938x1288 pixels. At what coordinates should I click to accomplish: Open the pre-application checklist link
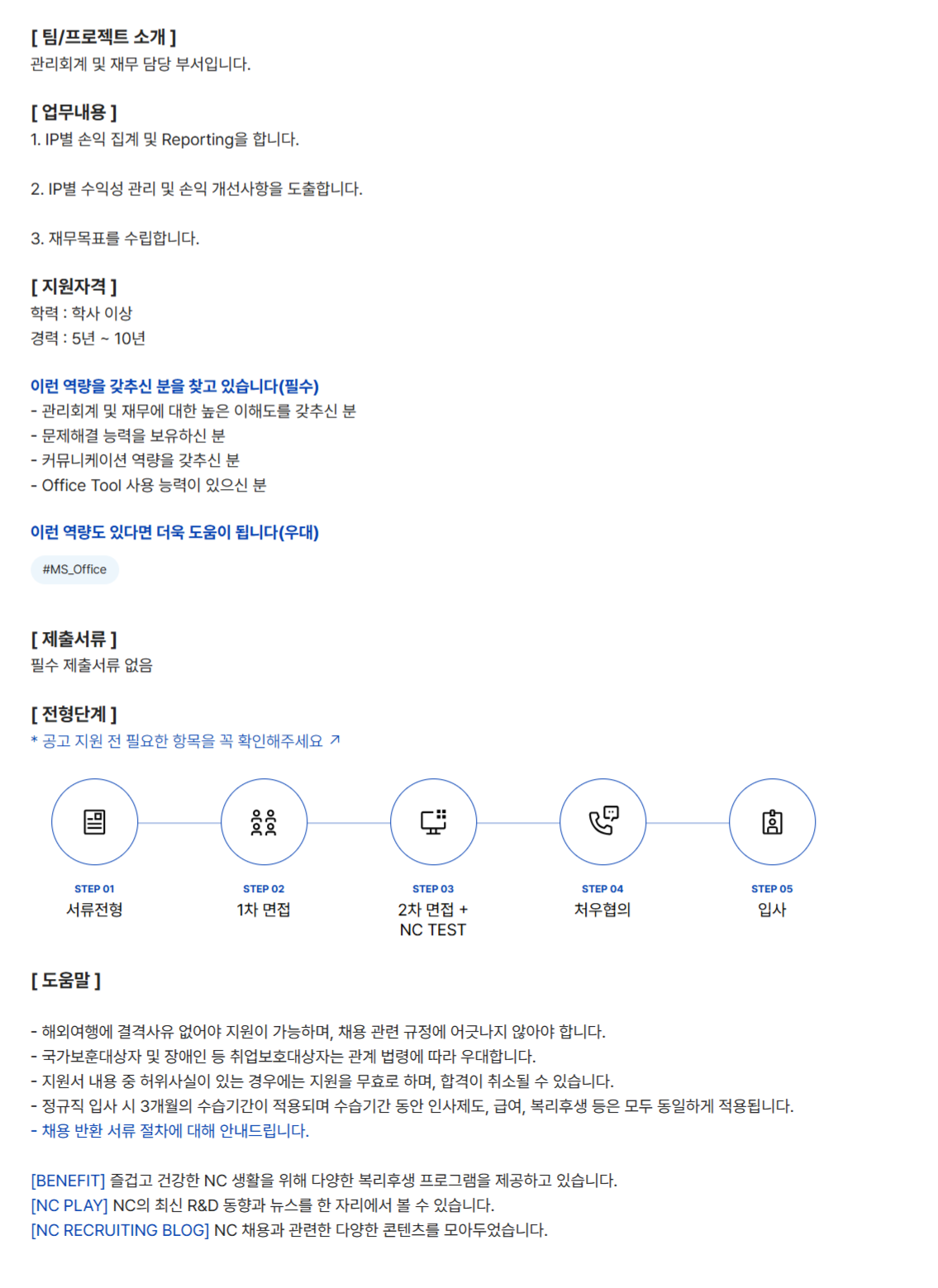[185, 741]
